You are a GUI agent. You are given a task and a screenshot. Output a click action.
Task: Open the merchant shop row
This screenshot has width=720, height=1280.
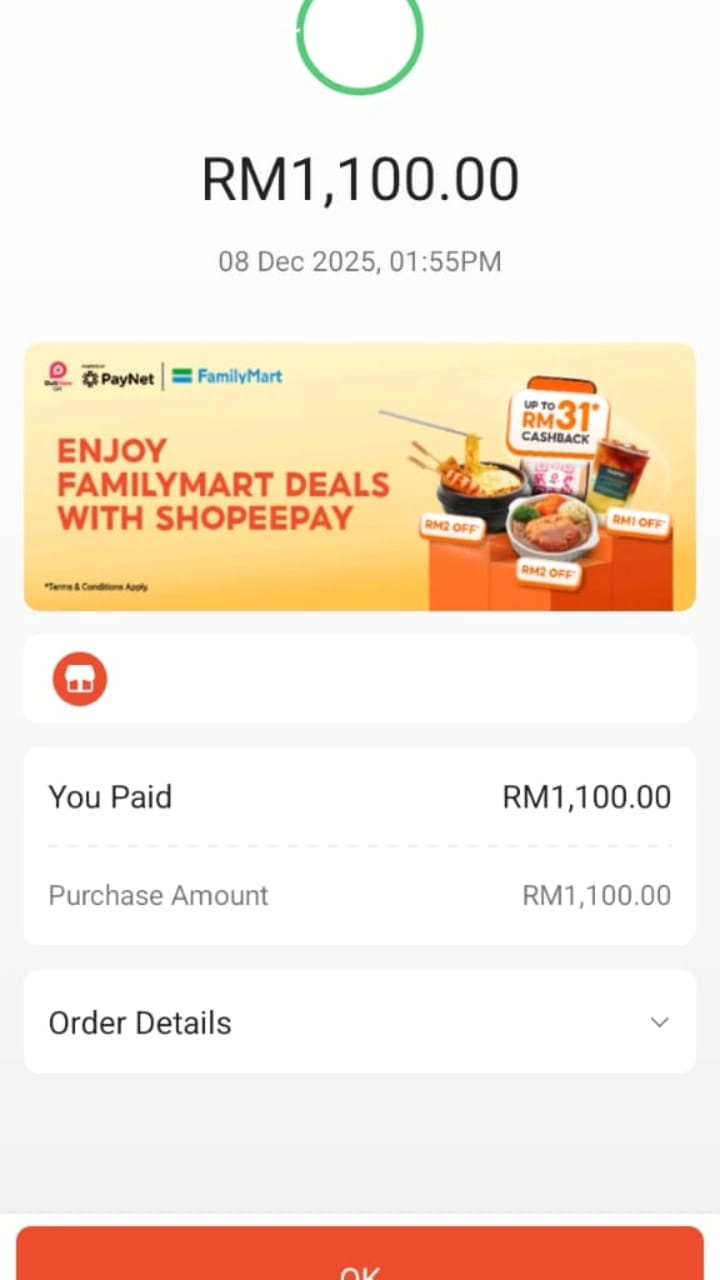[x=360, y=679]
